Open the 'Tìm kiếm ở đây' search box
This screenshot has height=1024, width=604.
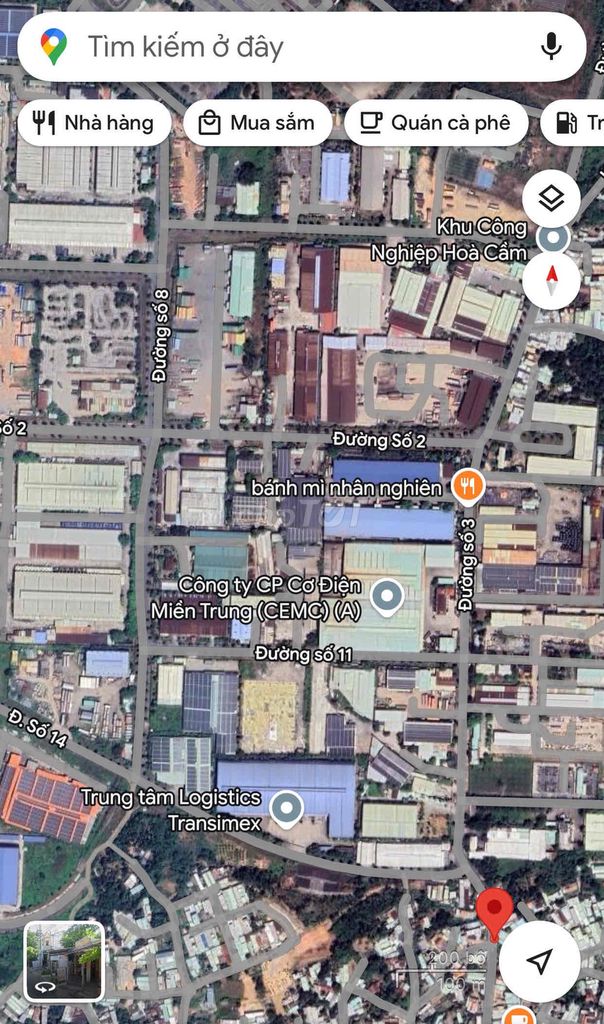(x=290, y=46)
